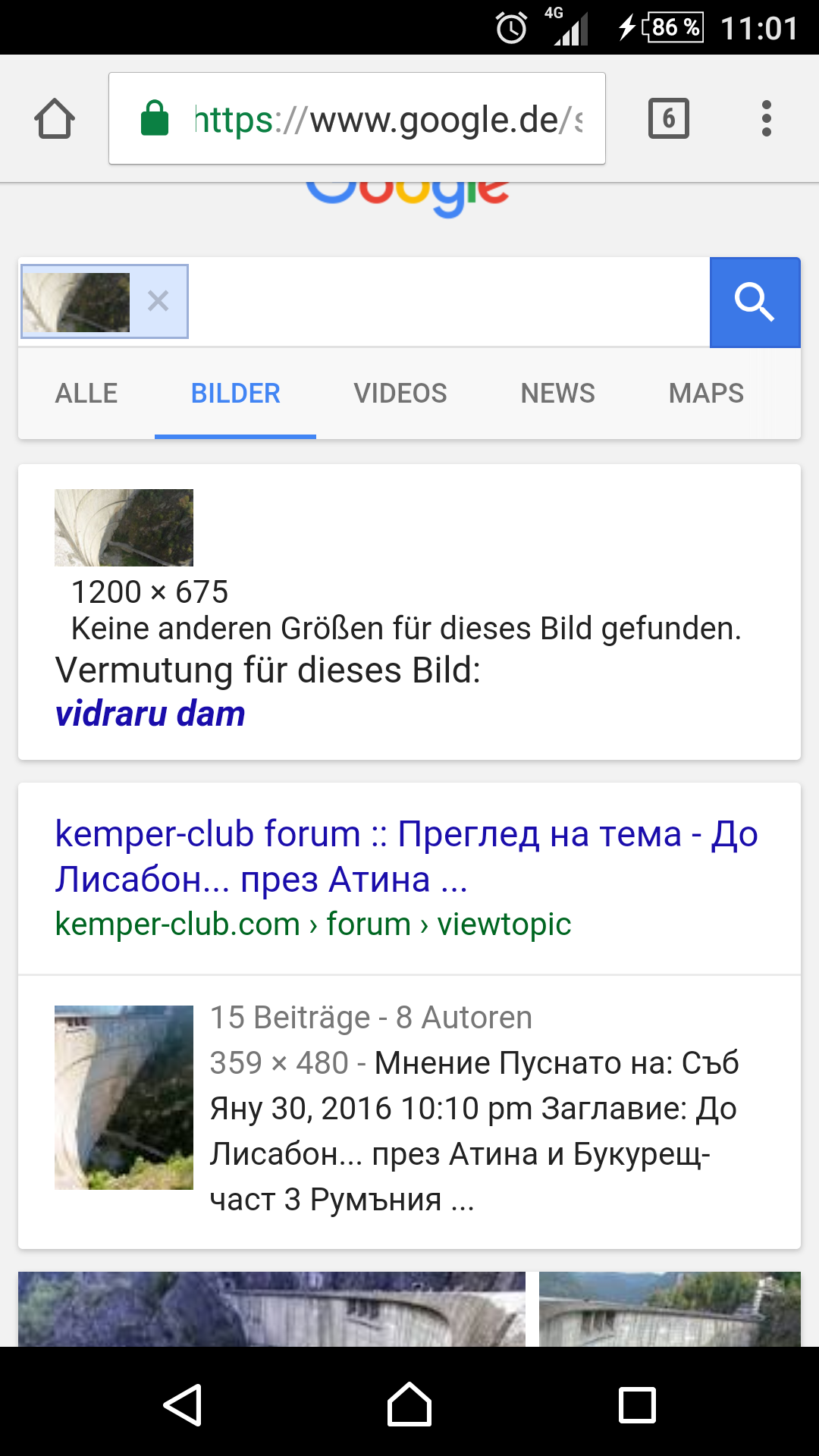Tap the blue search magnifier button
Screen dimensions: 819x1456
pos(754,303)
